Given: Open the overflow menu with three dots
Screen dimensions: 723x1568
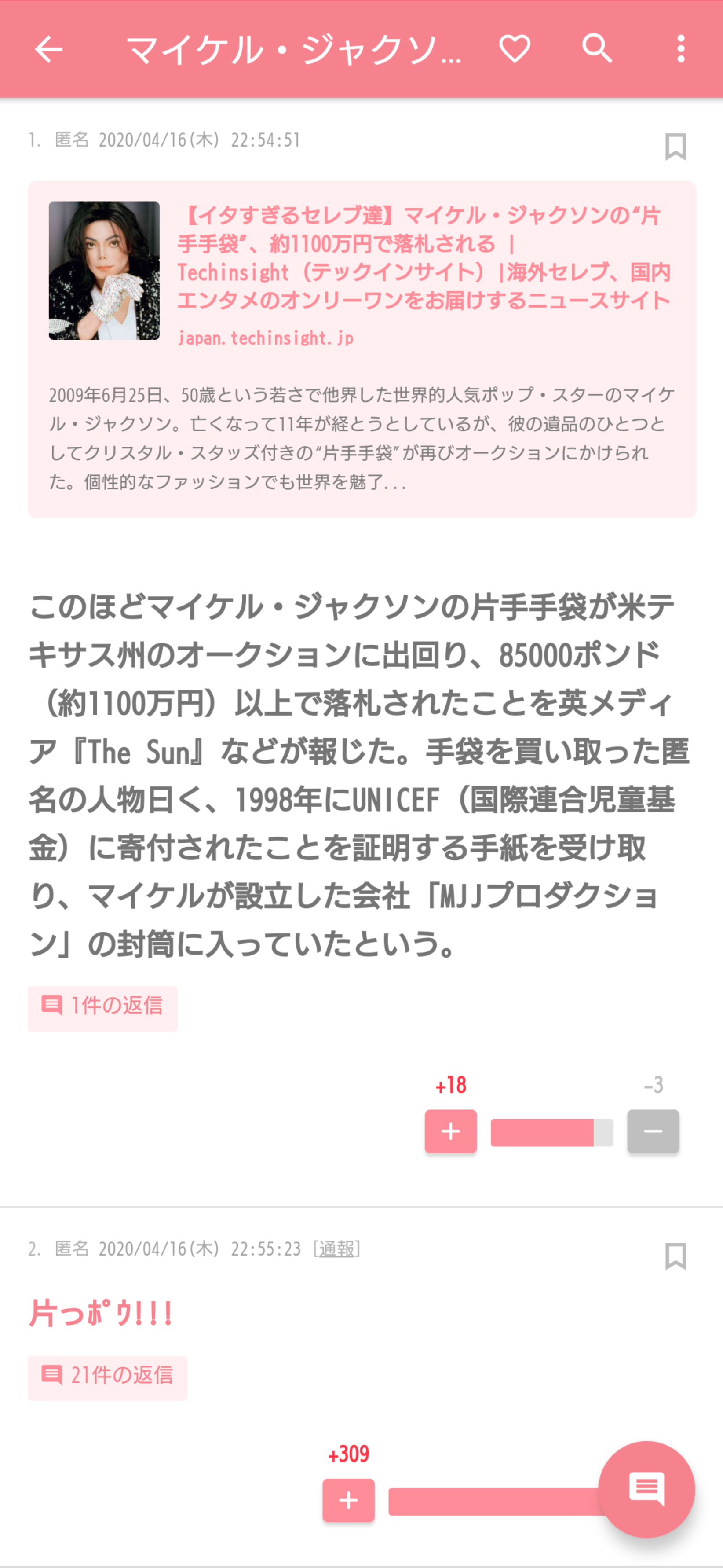Looking at the screenshot, I should (681, 50).
